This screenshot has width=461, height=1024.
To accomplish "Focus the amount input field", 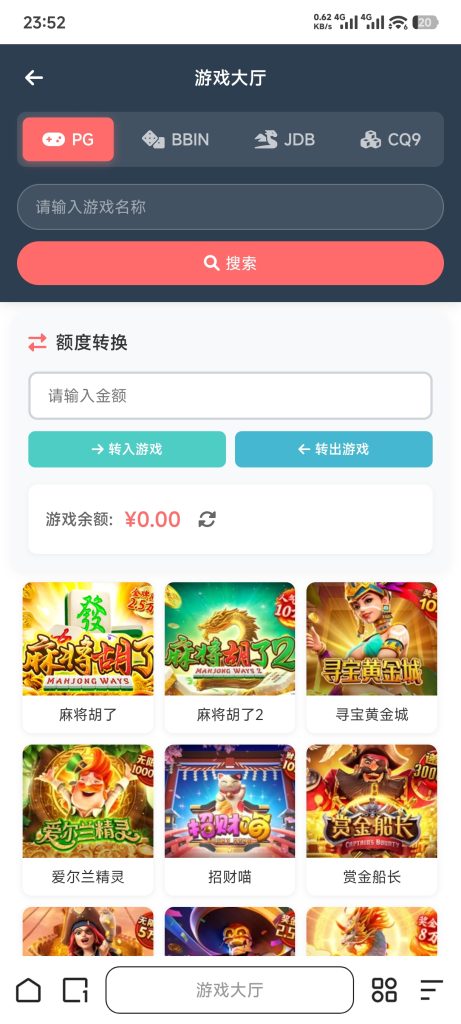I will pos(230,396).
